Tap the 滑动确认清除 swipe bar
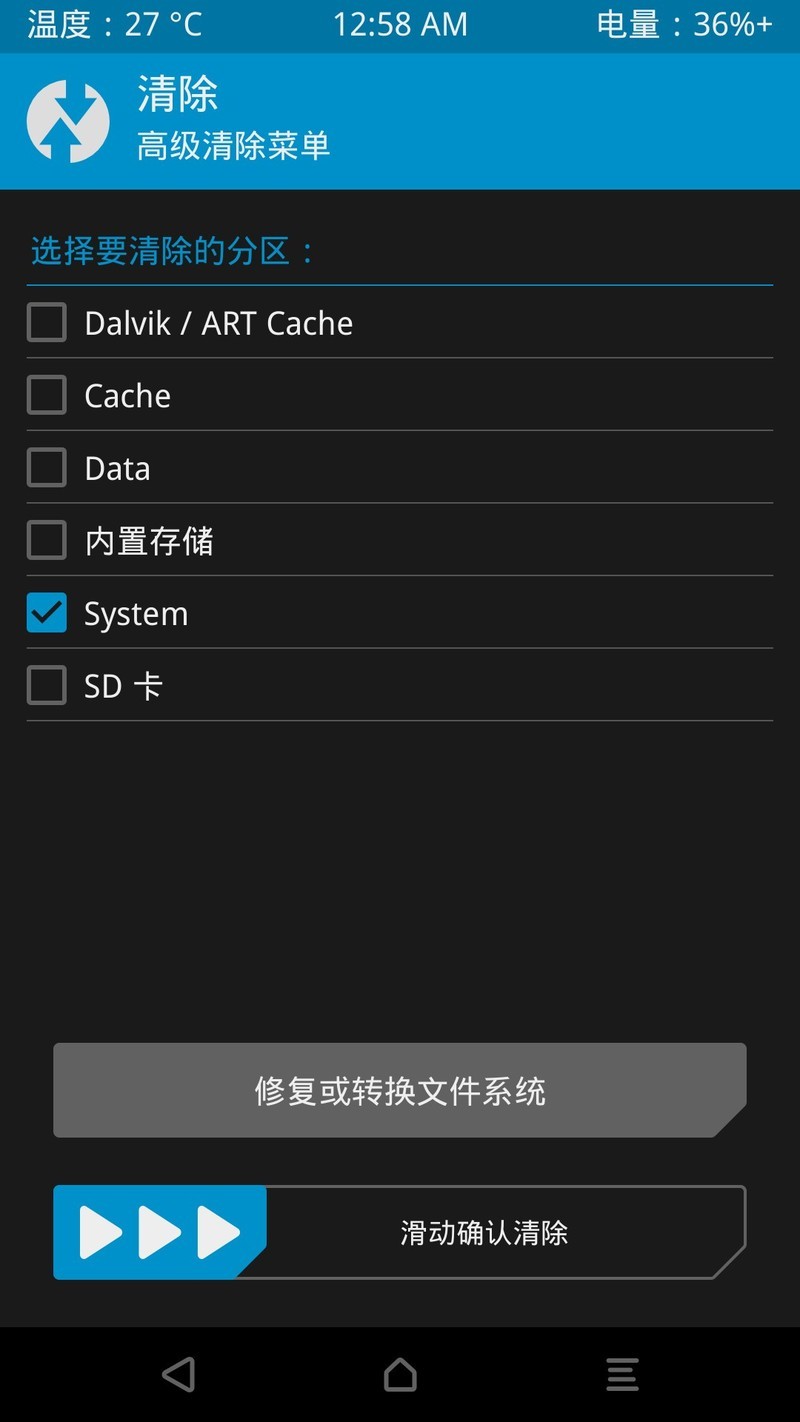Screen dimensions: 800x1422 (x=480, y=1232)
